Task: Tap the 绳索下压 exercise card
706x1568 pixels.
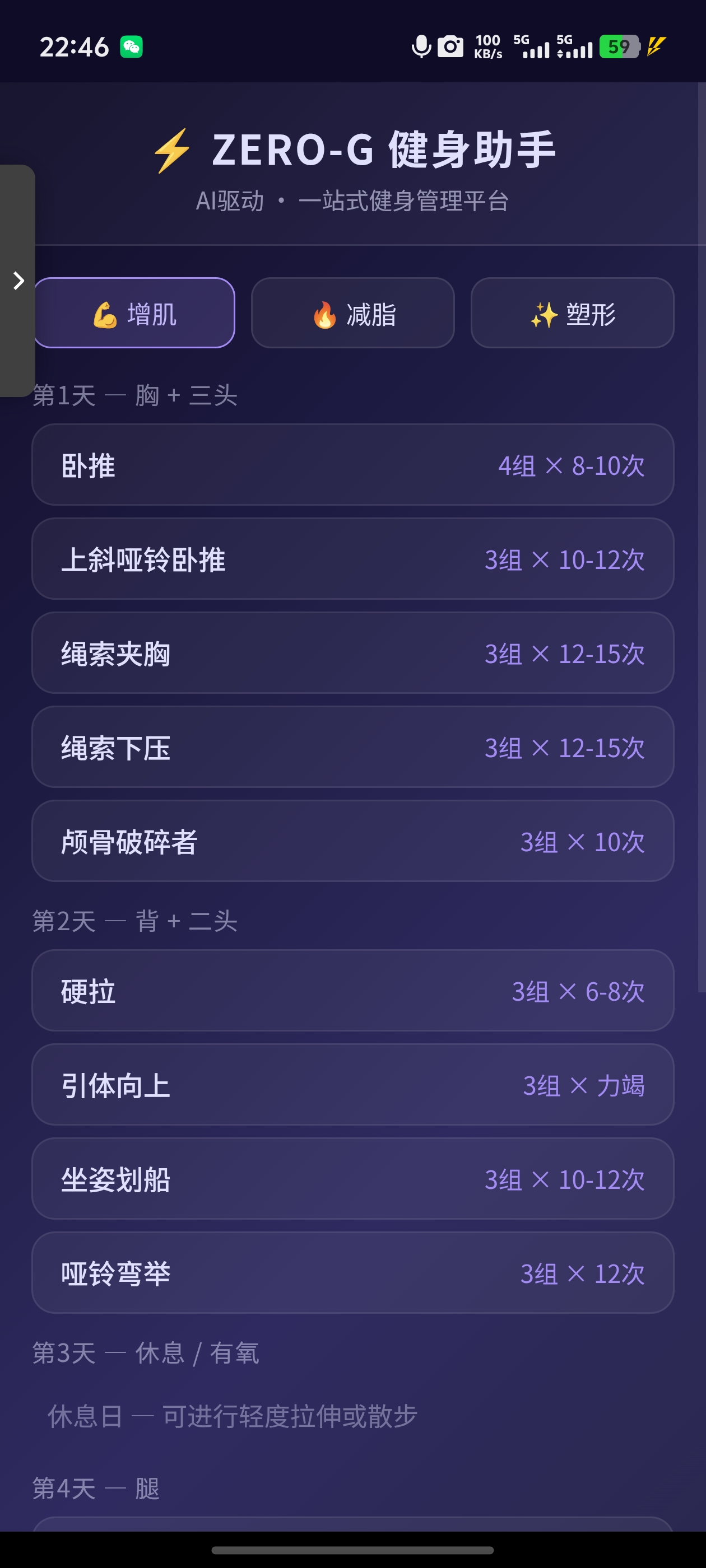Action: [352, 747]
